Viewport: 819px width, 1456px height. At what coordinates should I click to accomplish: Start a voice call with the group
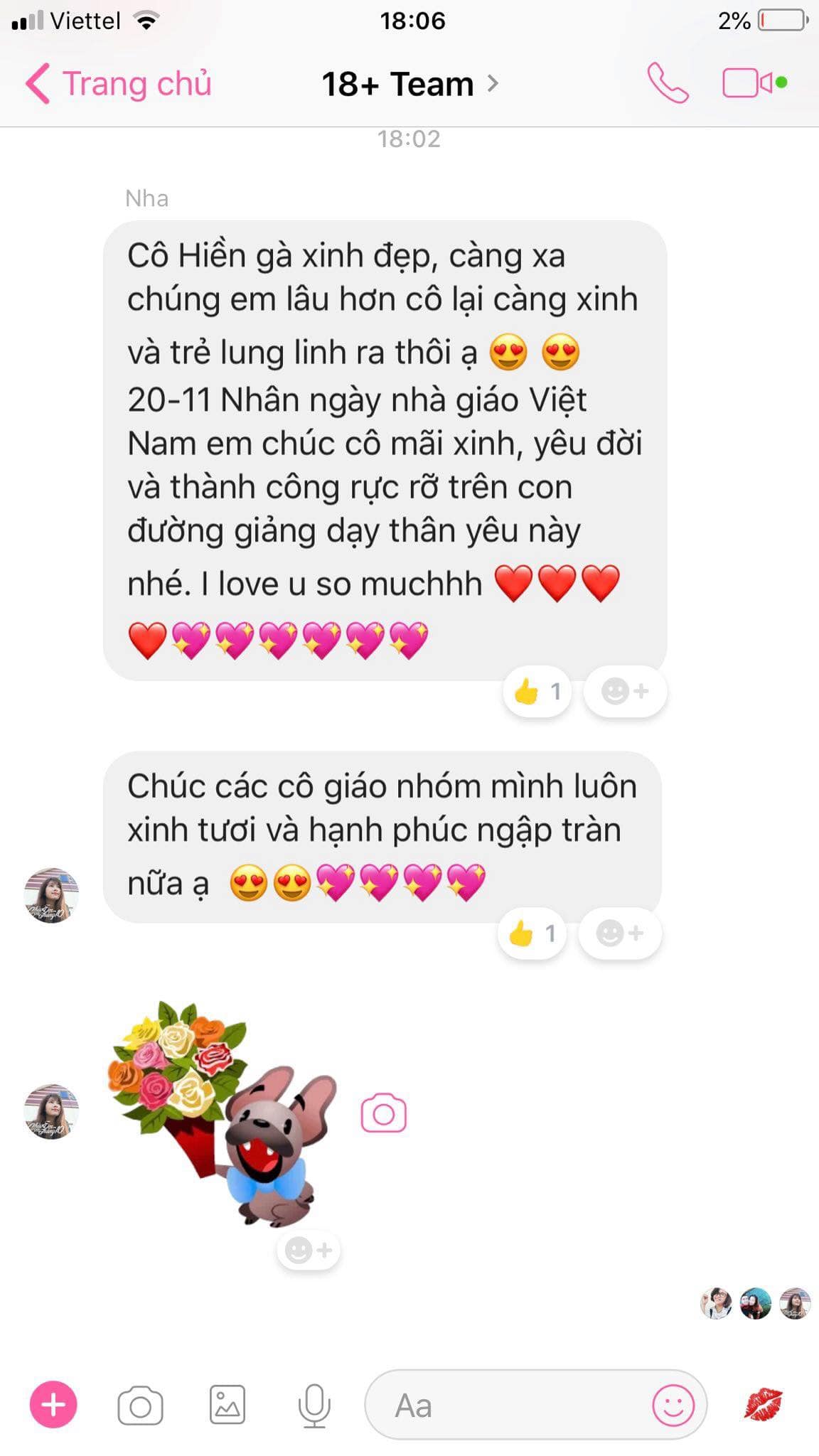pos(668,83)
